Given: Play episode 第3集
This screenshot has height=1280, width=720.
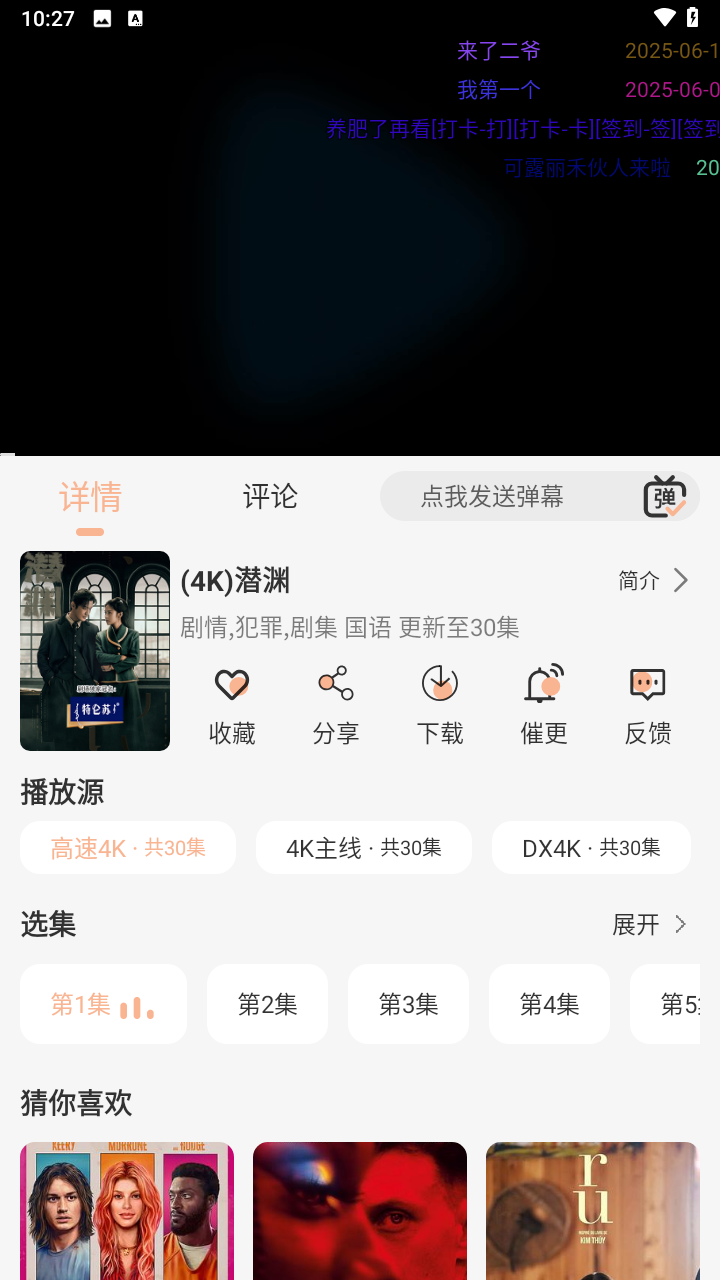Looking at the screenshot, I should [408, 1004].
